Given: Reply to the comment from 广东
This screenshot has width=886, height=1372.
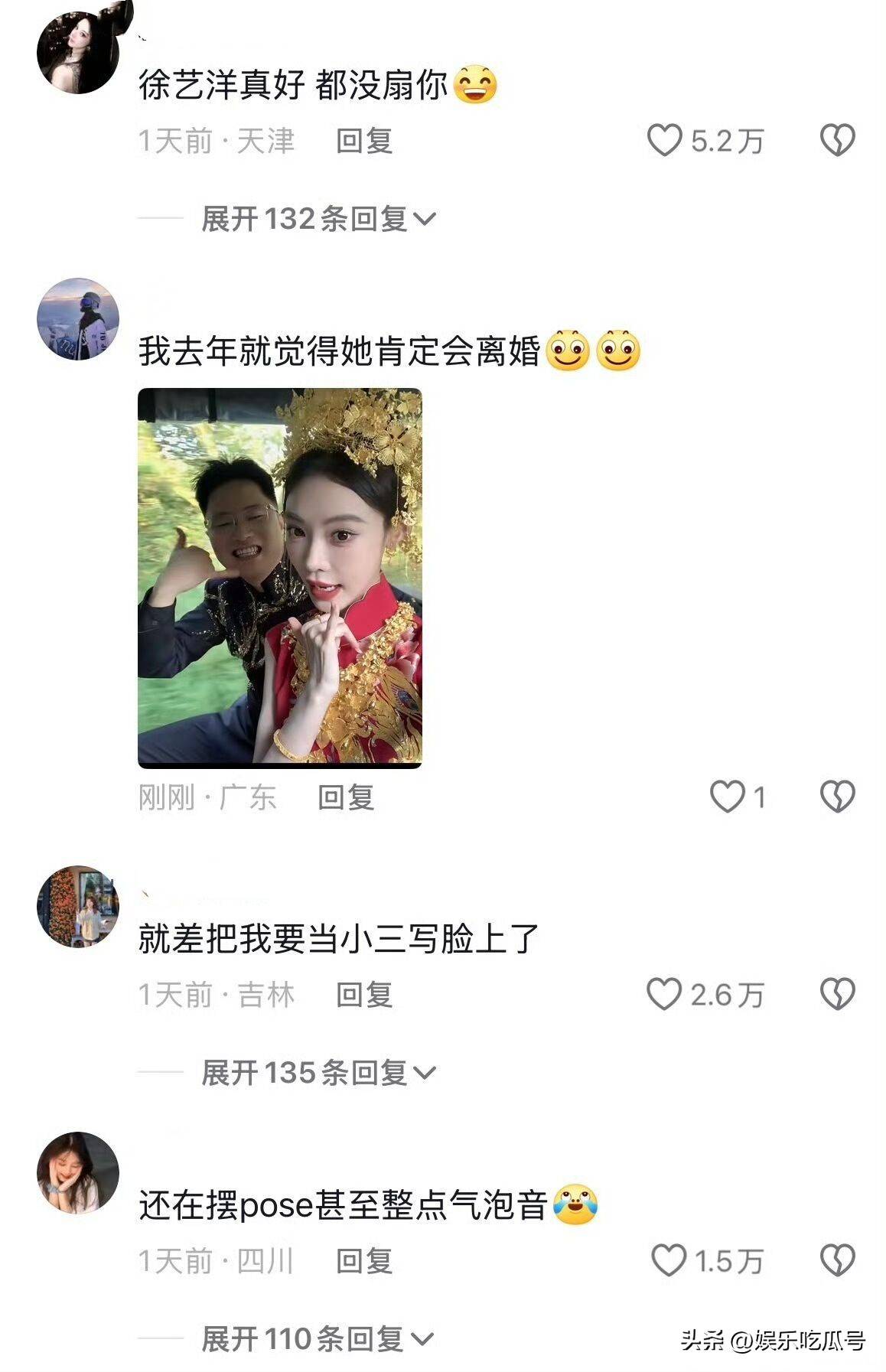Looking at the screenshot, I should click(x=346, y=797).
